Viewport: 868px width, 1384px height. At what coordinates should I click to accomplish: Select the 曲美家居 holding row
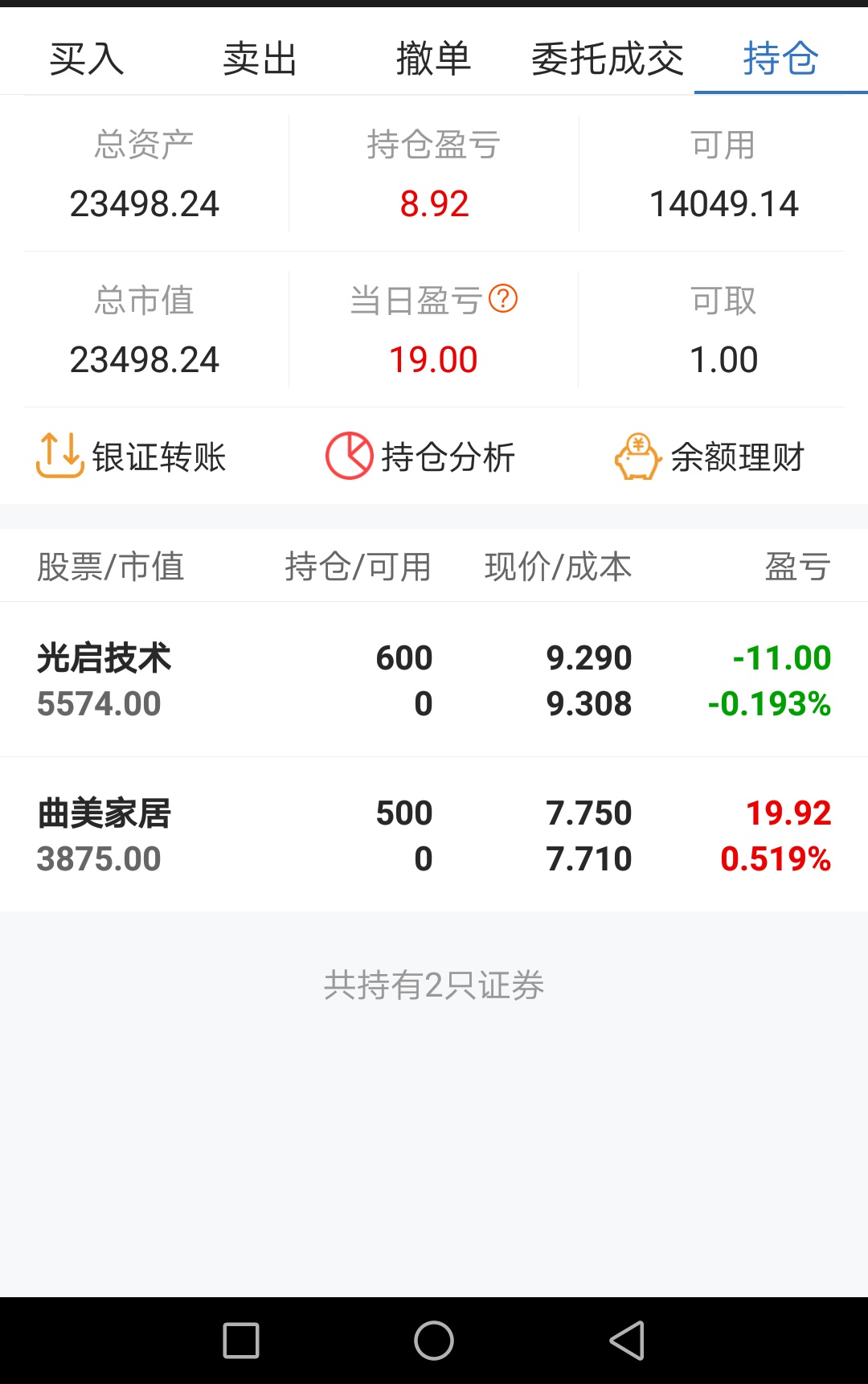(434, 834)
